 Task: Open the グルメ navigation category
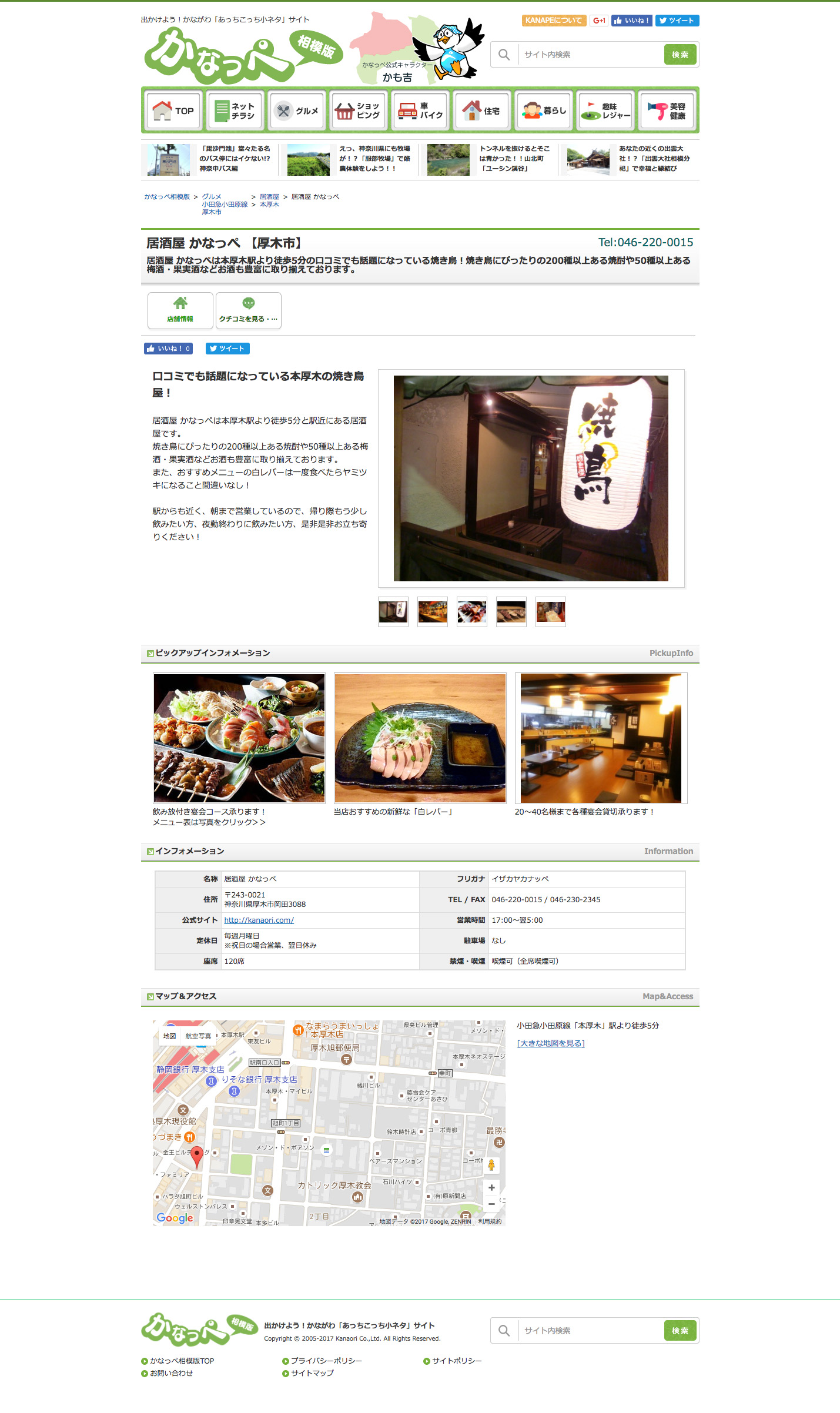click(x=297, y=111)
